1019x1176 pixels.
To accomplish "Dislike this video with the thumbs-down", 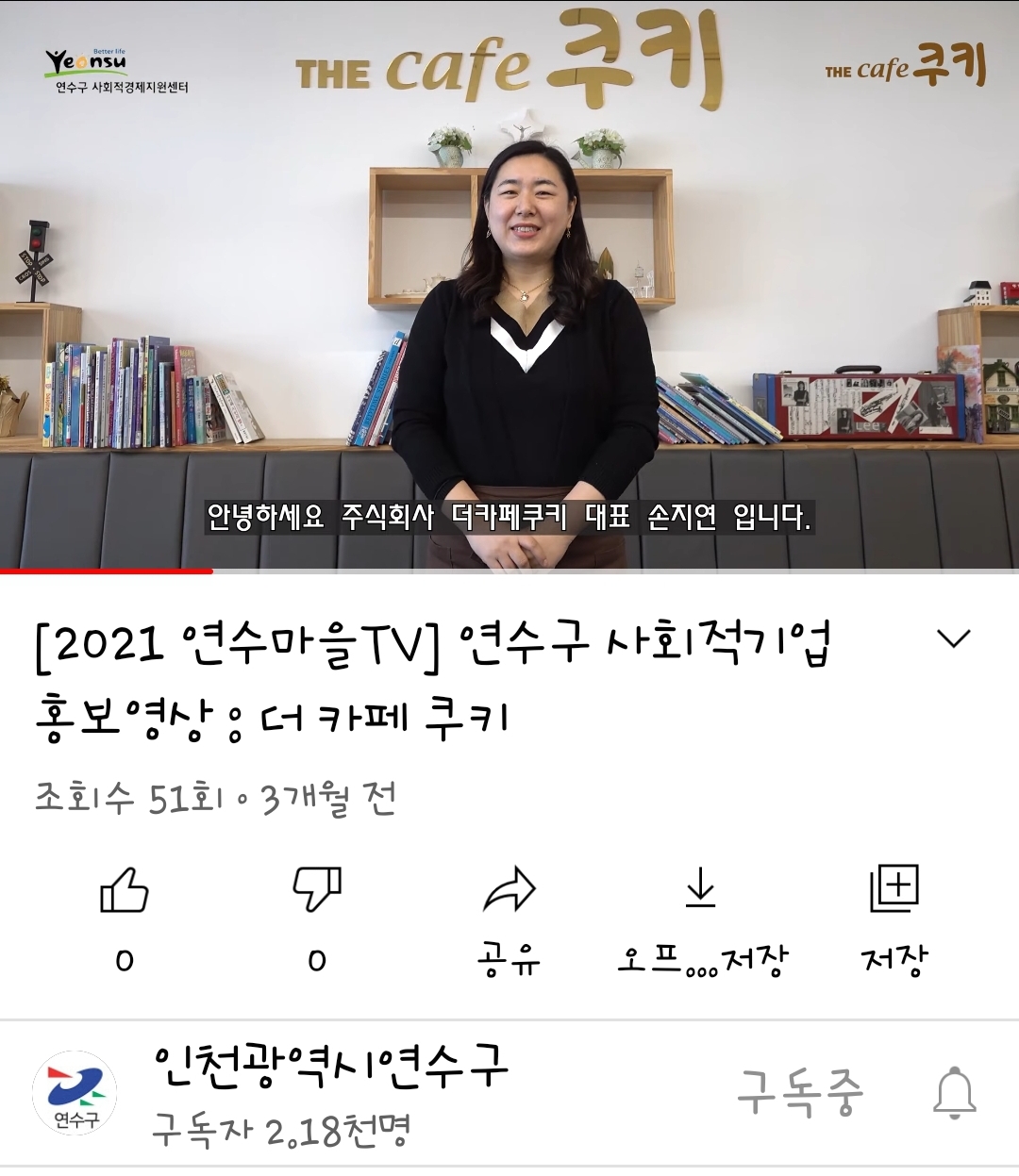I will coord(317,890).
